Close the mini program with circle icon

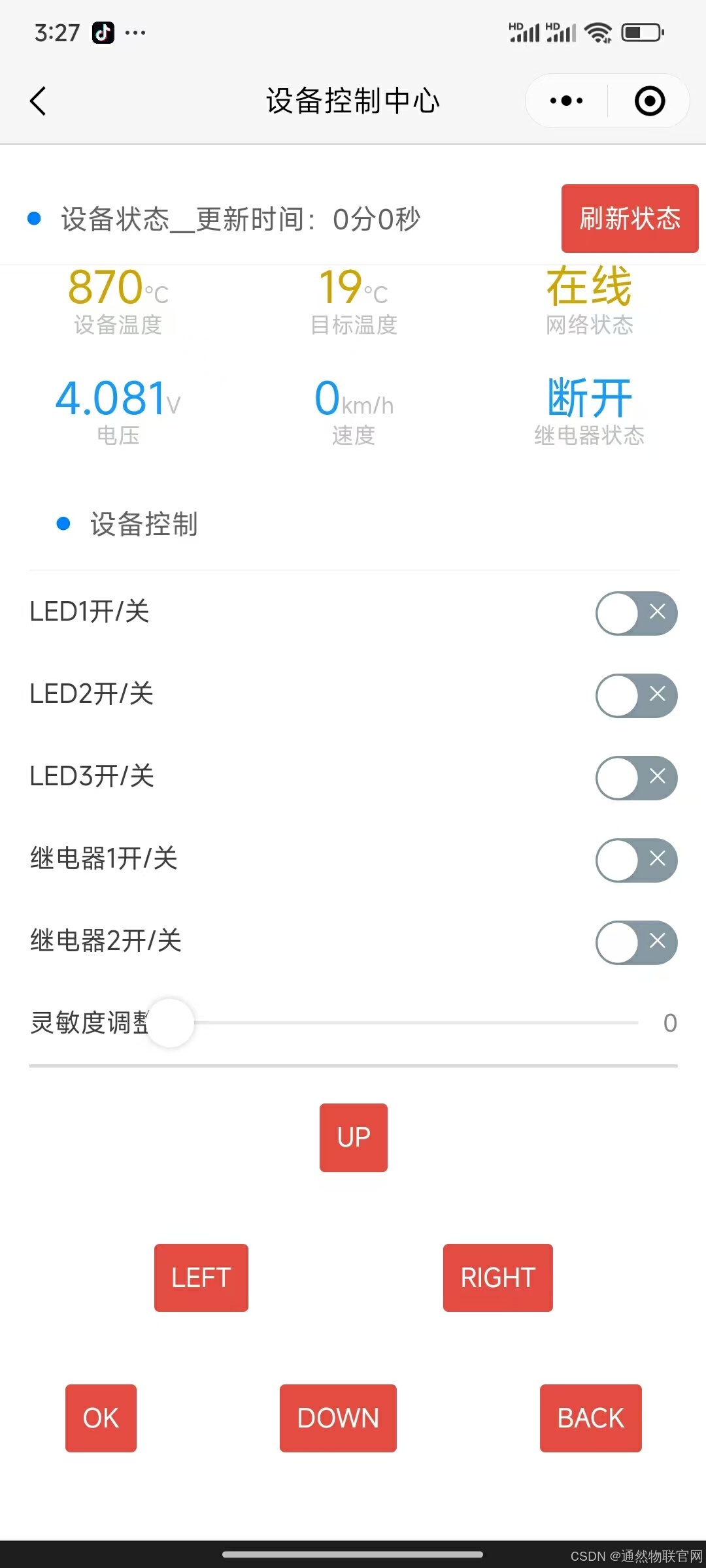click(649, 101)
